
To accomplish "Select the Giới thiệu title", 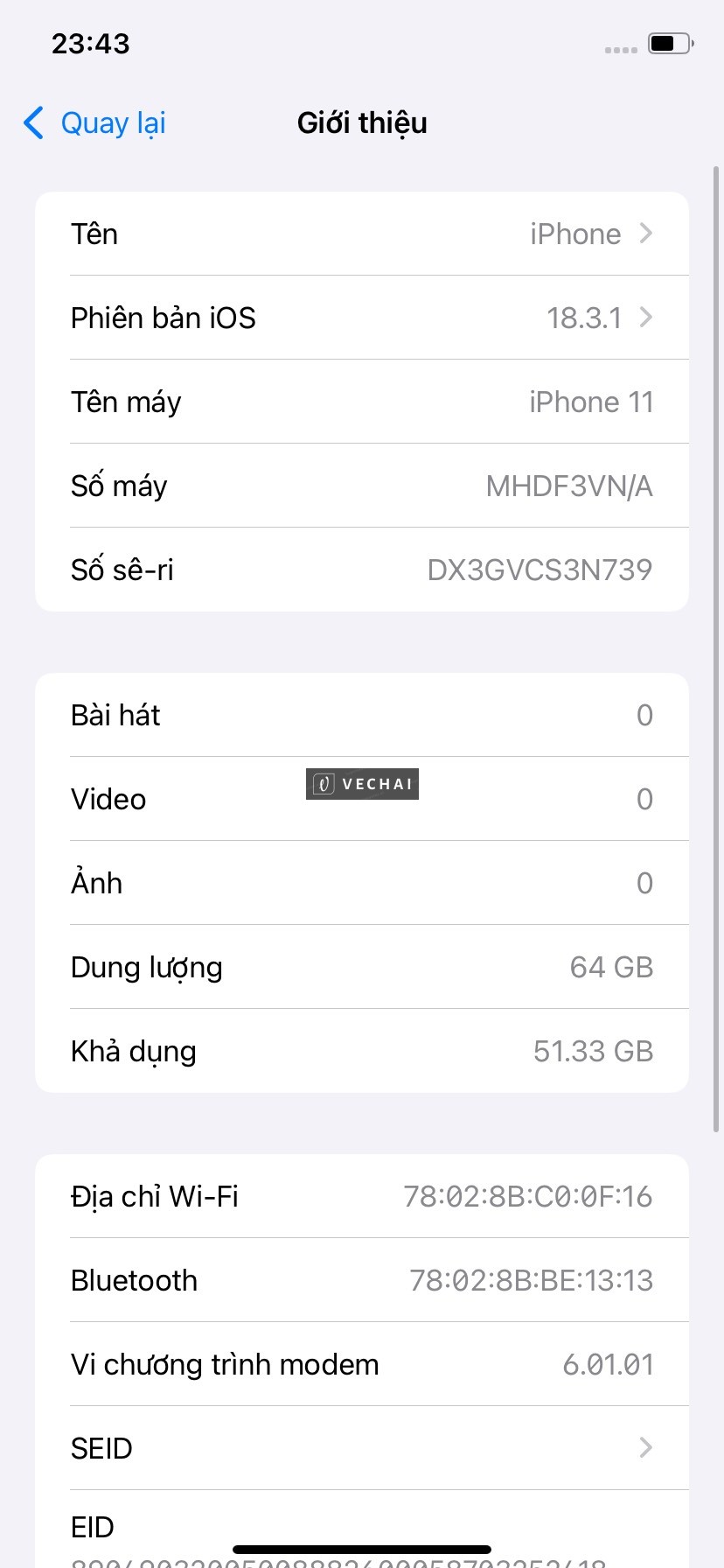I will pyautogui.click(x=361, y=122).
